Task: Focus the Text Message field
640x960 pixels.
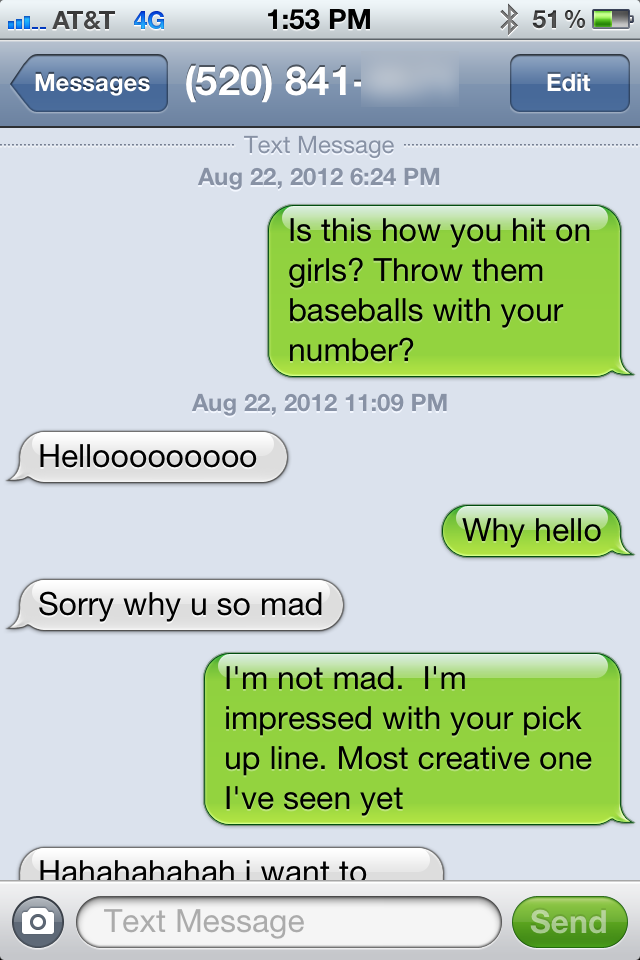Action: point(288,921)
